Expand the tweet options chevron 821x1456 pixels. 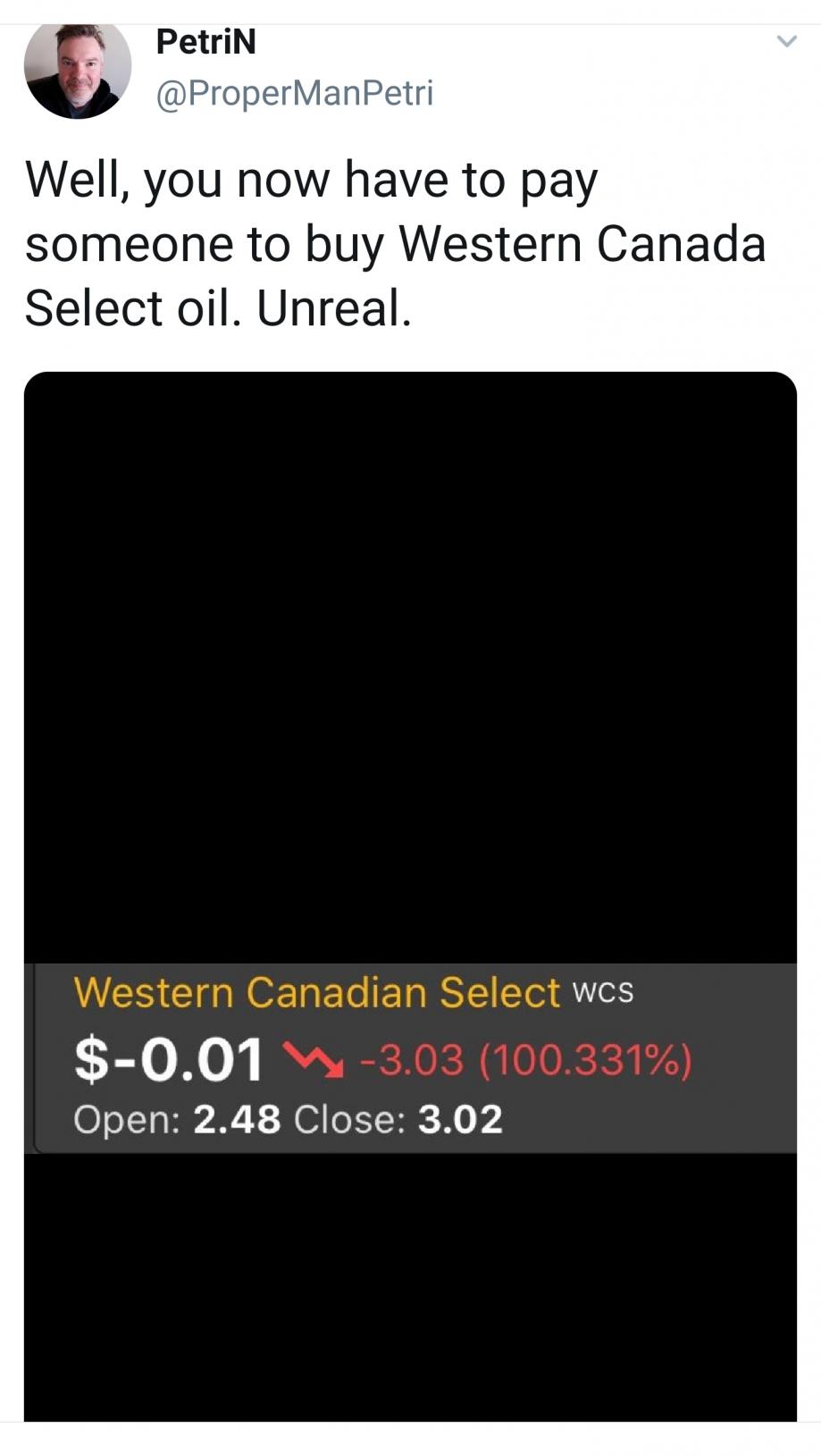tap(786, 41)
